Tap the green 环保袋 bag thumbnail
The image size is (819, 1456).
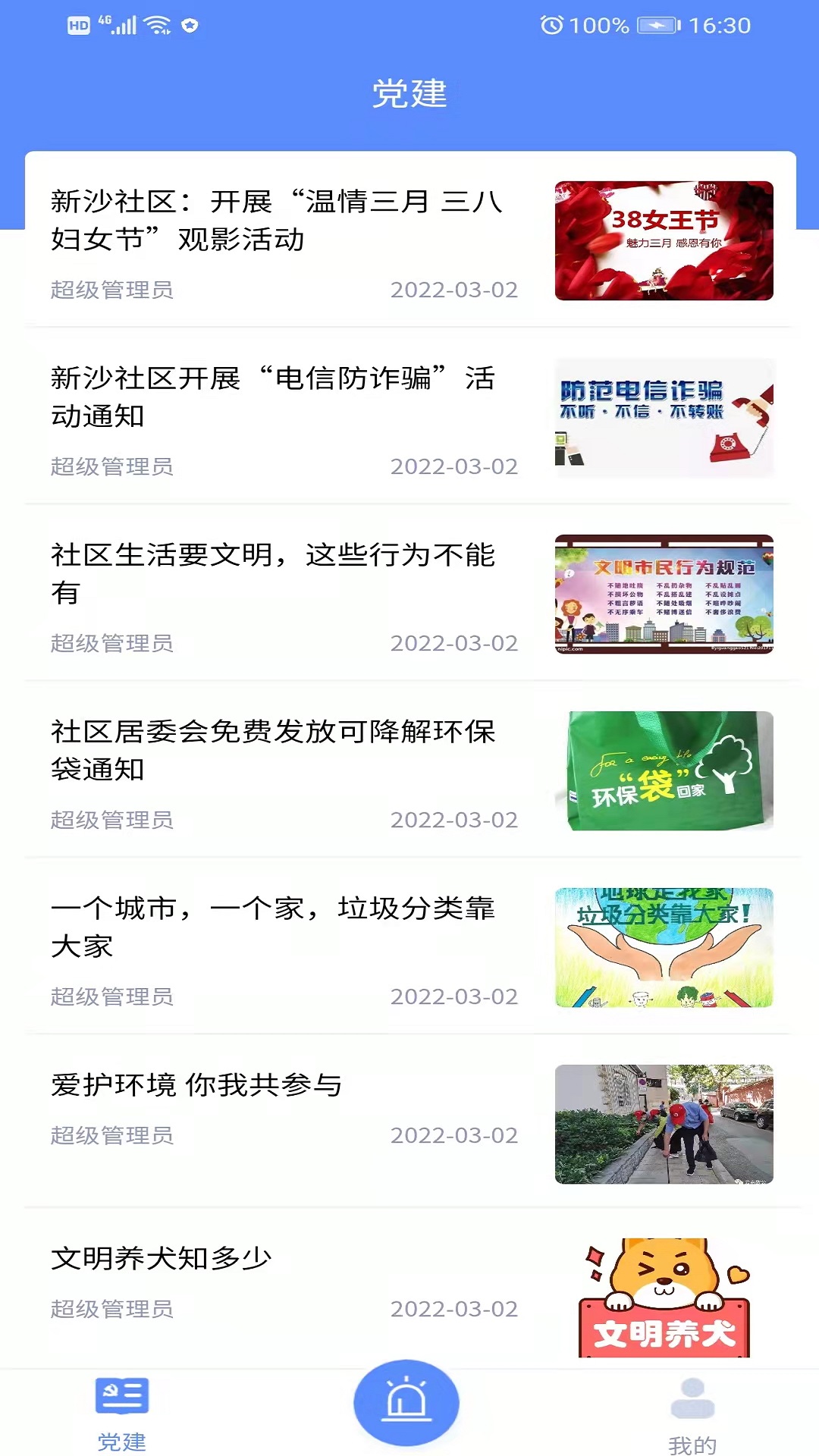click(x=664, y=770)
